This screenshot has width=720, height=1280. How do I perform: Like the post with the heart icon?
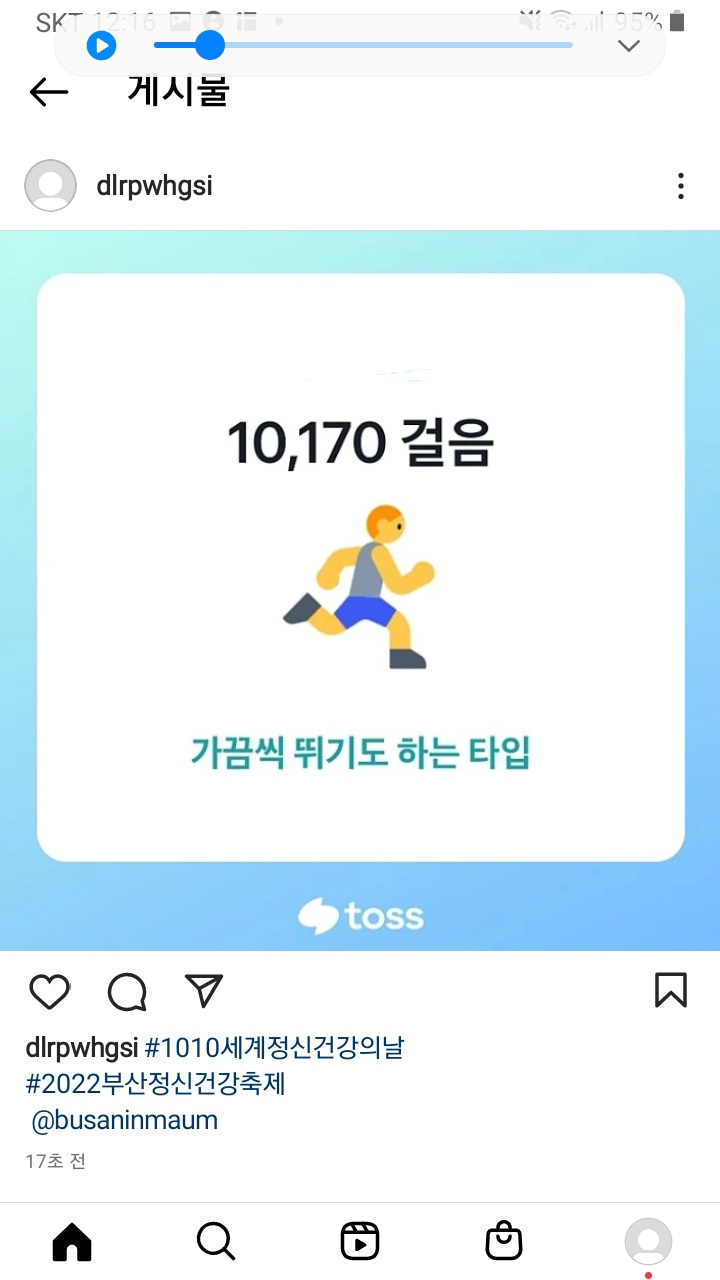click(49, 991)
